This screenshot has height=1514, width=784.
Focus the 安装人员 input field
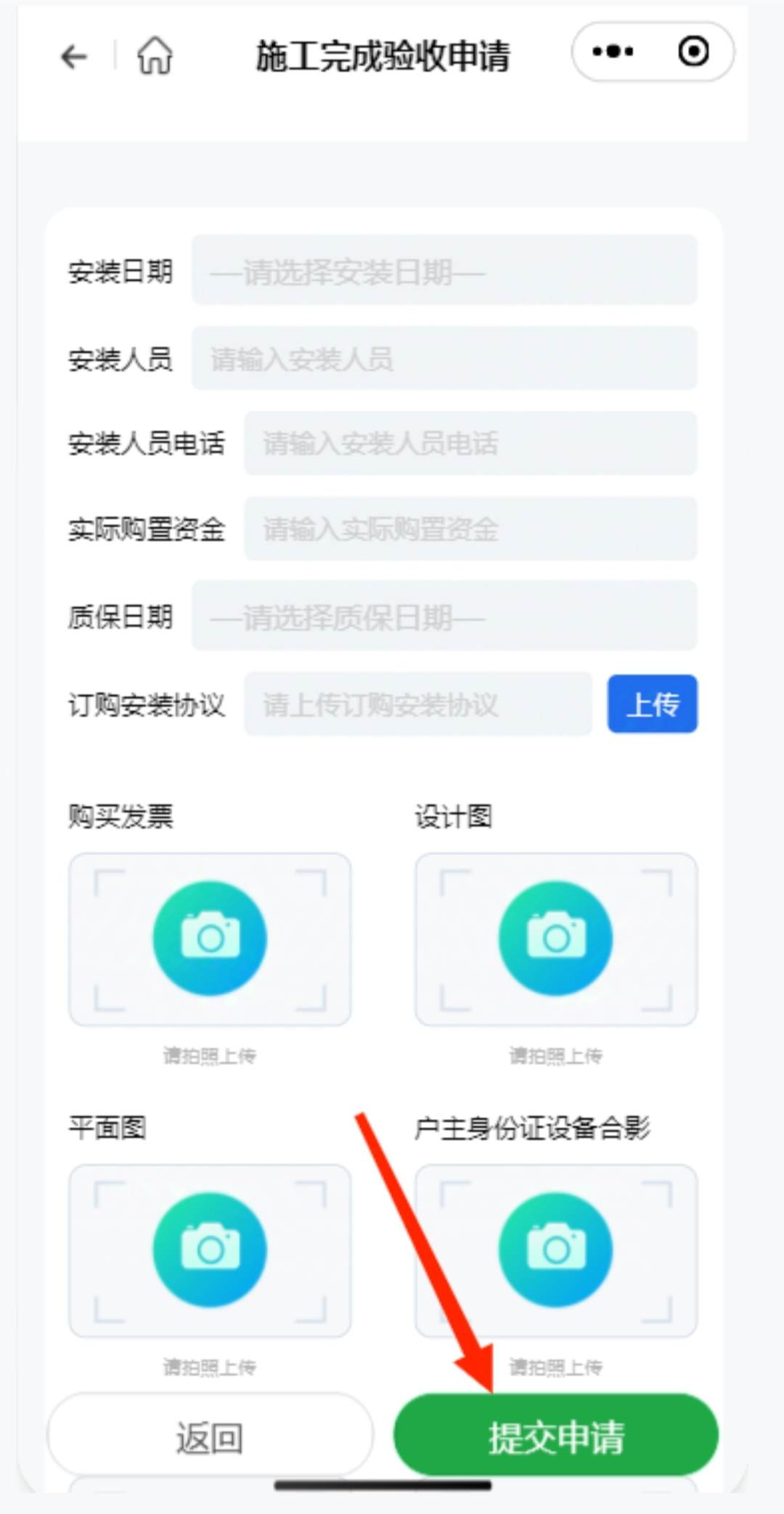click(x=444, y=358)
